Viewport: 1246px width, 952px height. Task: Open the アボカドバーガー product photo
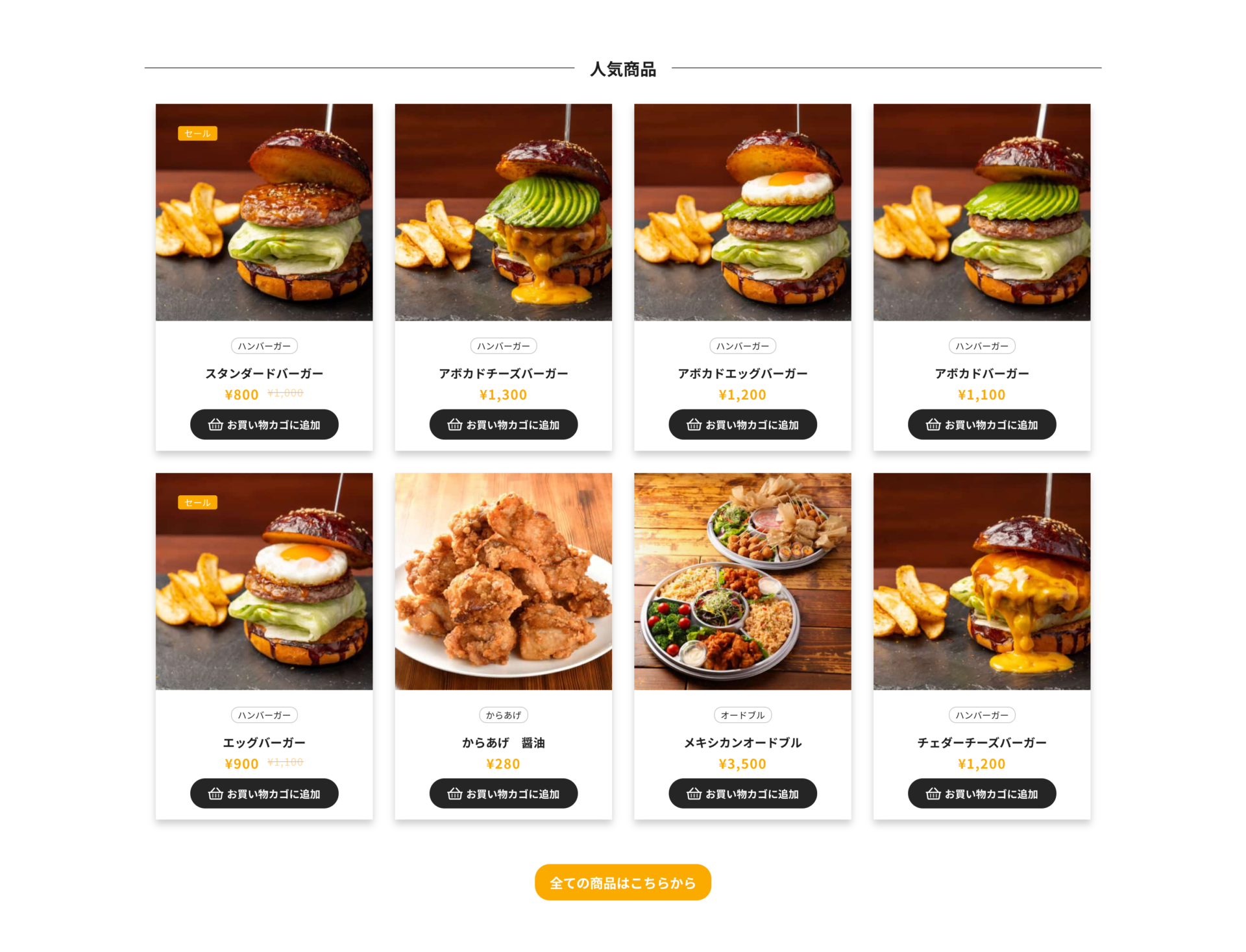[981, 212]
